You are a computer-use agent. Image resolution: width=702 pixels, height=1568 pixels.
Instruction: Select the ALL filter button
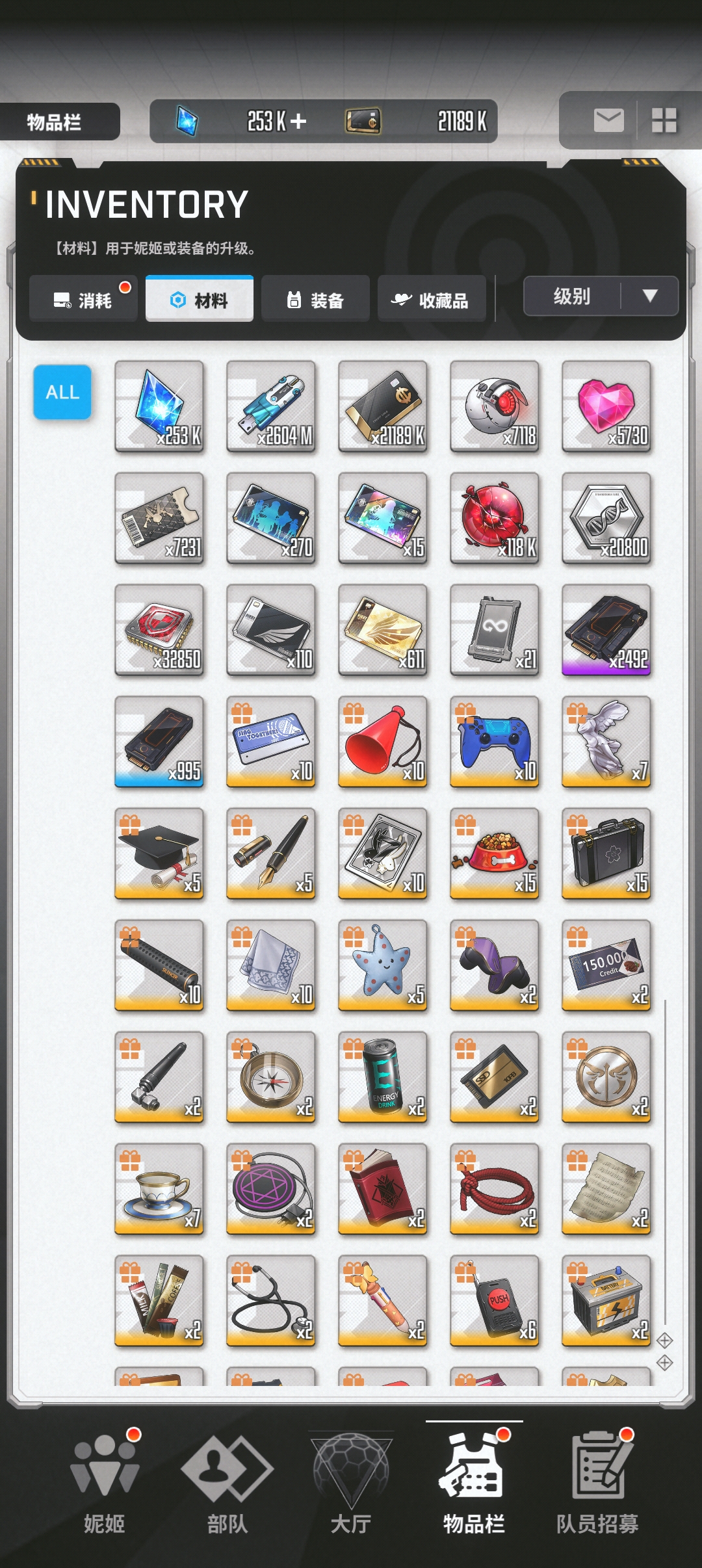[62, 392]
